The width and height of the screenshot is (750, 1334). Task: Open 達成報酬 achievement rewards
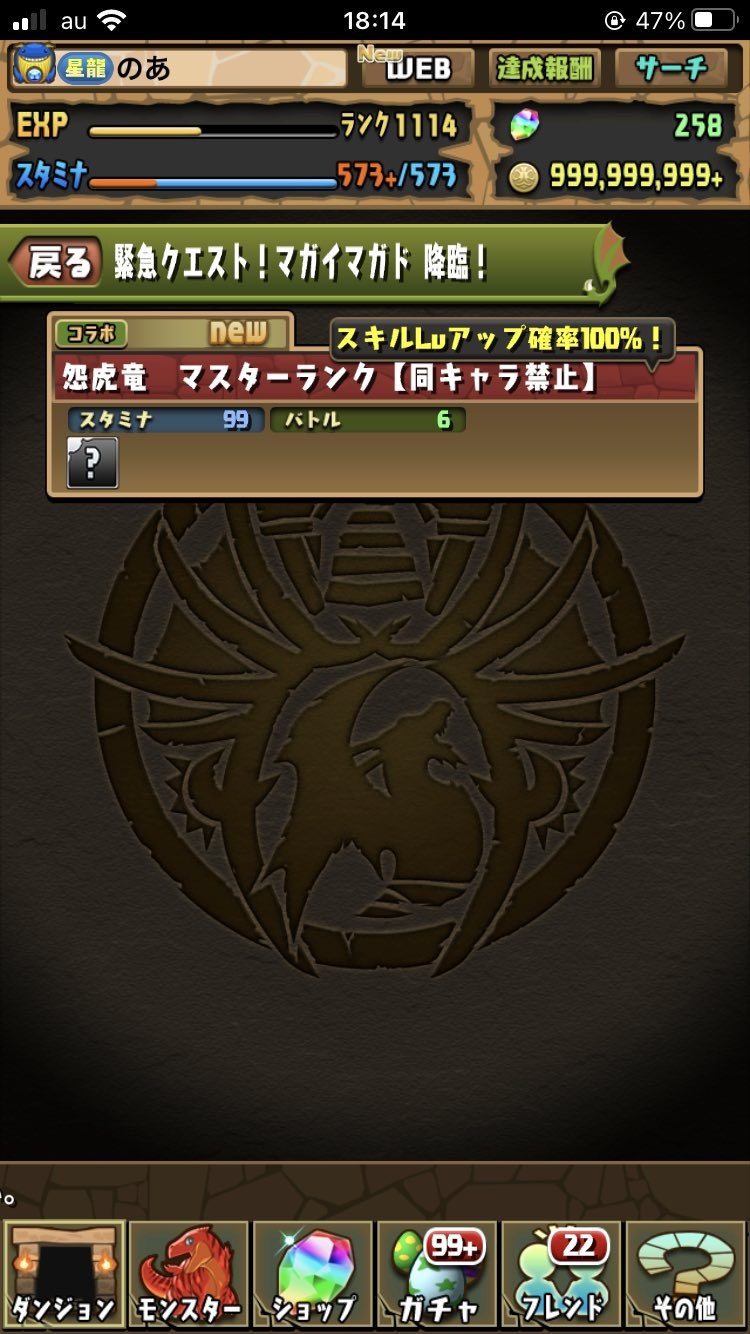[x=545, y=68]
